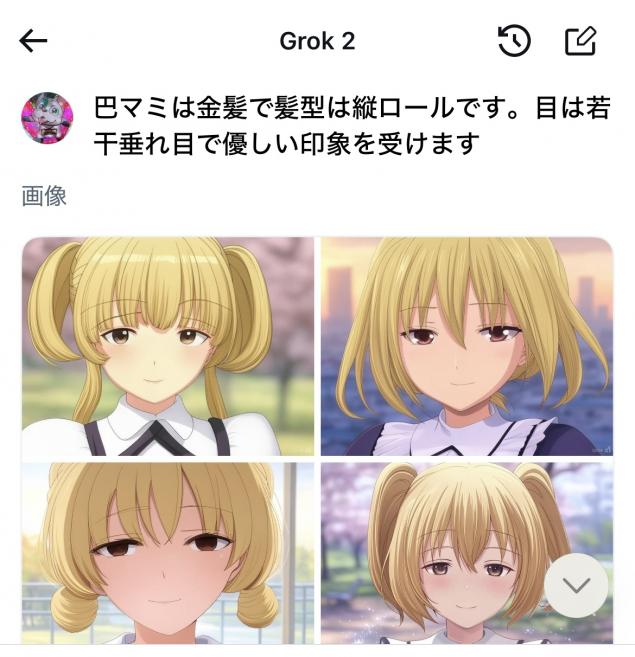Start a new chat with compose icon

point(581,41)
